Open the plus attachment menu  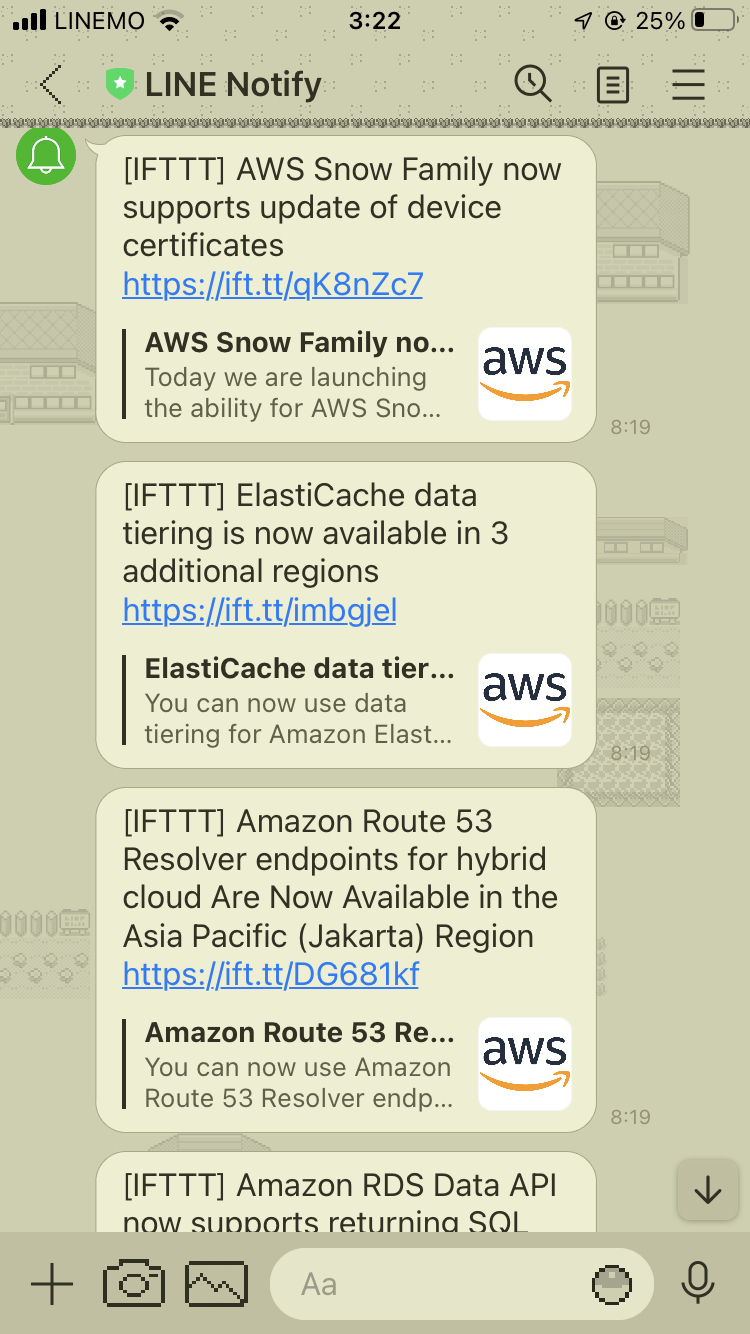[x=52, y=1284]
